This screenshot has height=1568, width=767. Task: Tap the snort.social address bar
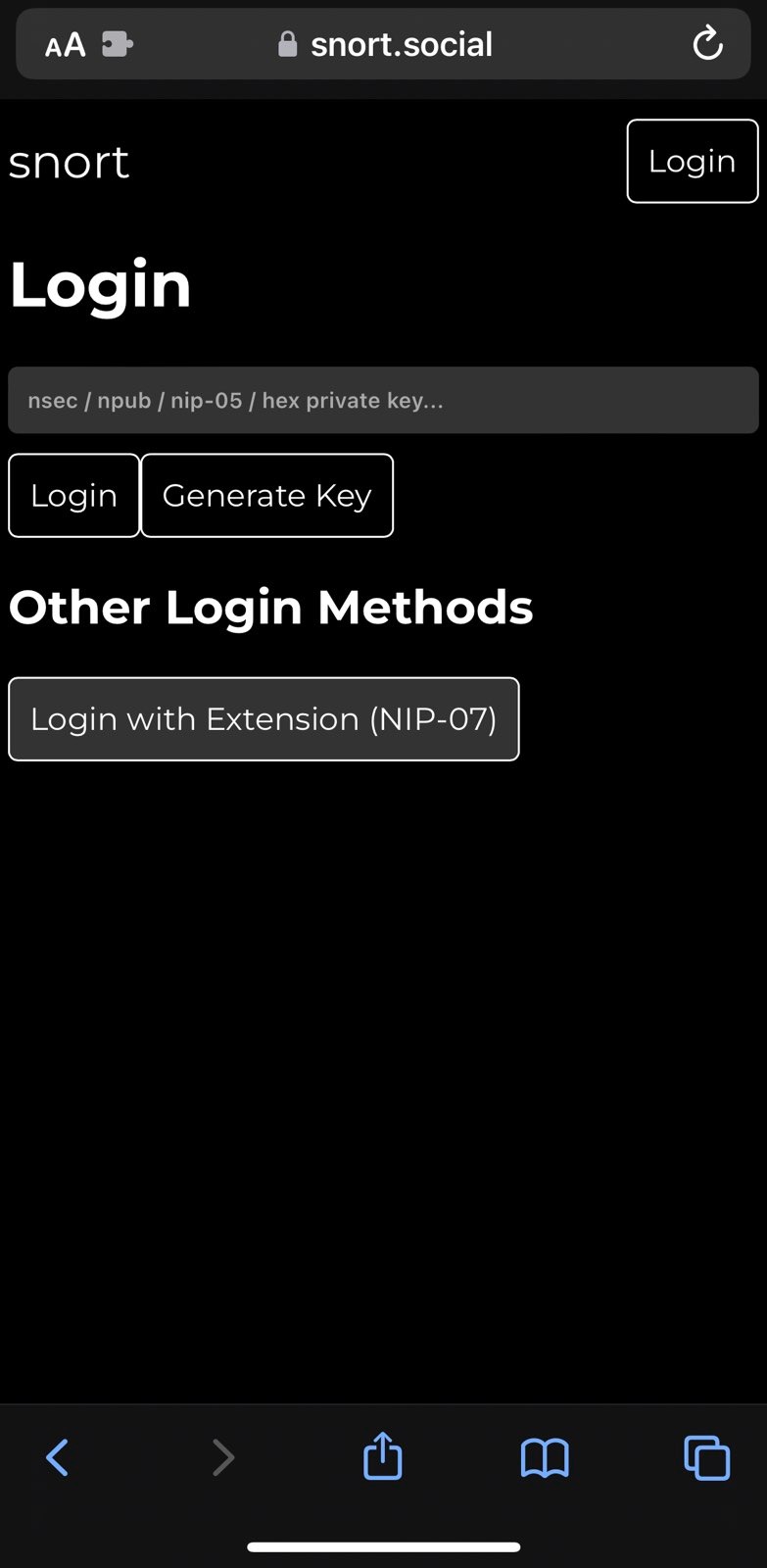(384, 44)
